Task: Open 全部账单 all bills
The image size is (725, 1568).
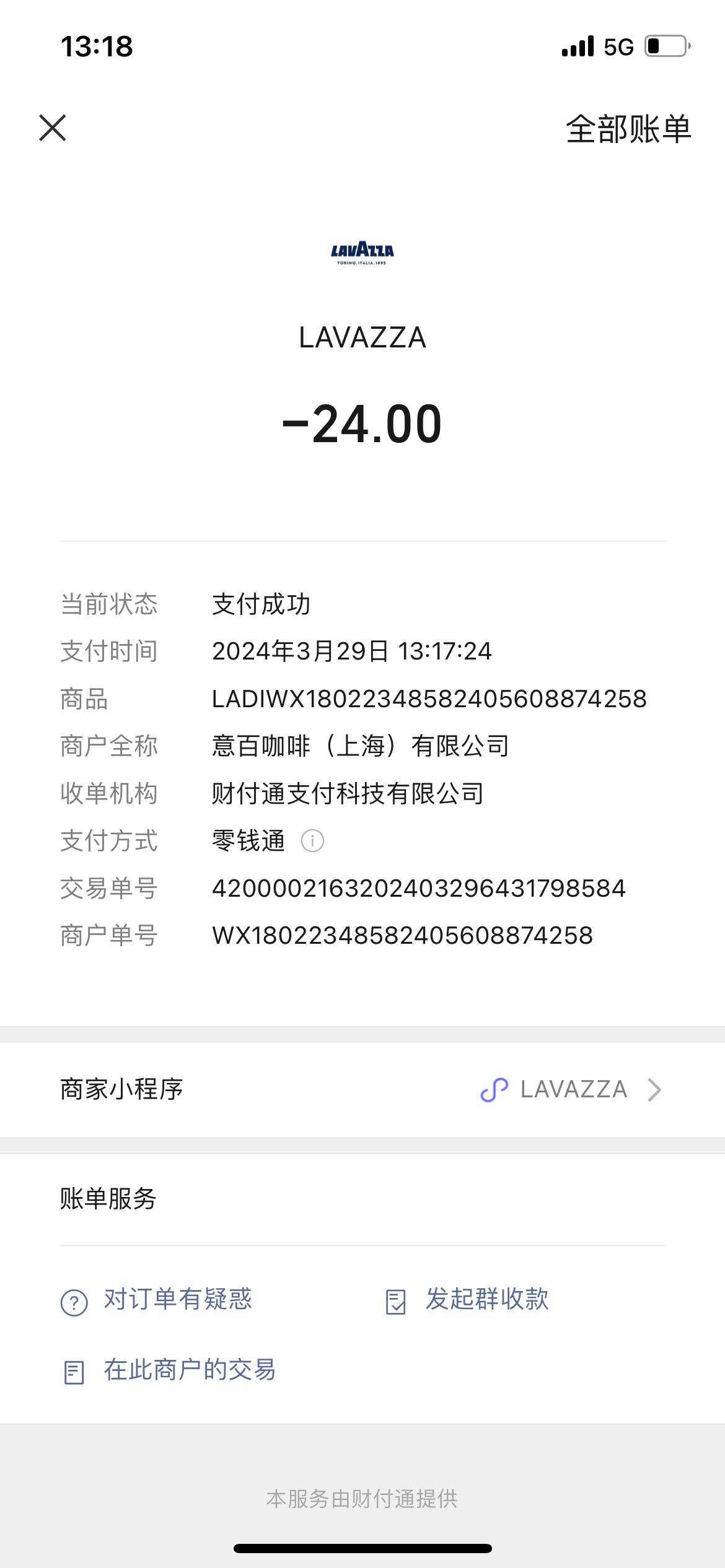Action: (628, 129)
